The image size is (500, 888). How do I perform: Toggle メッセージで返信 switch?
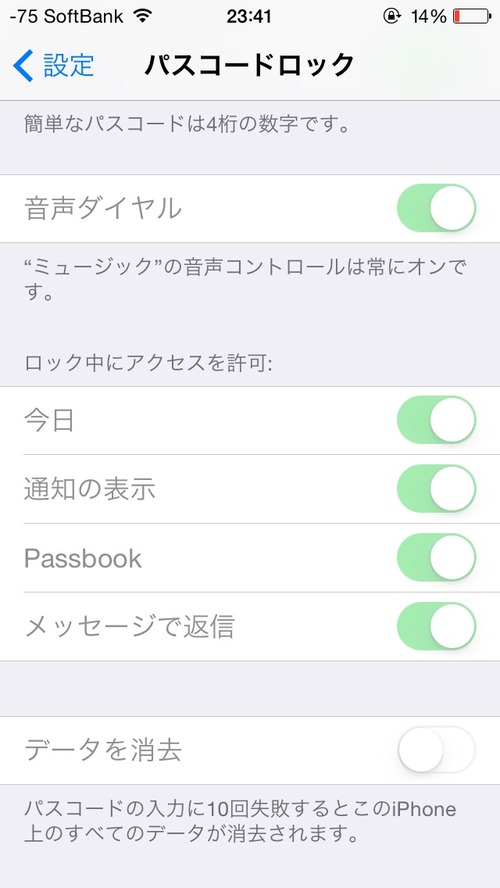[436, 626]
